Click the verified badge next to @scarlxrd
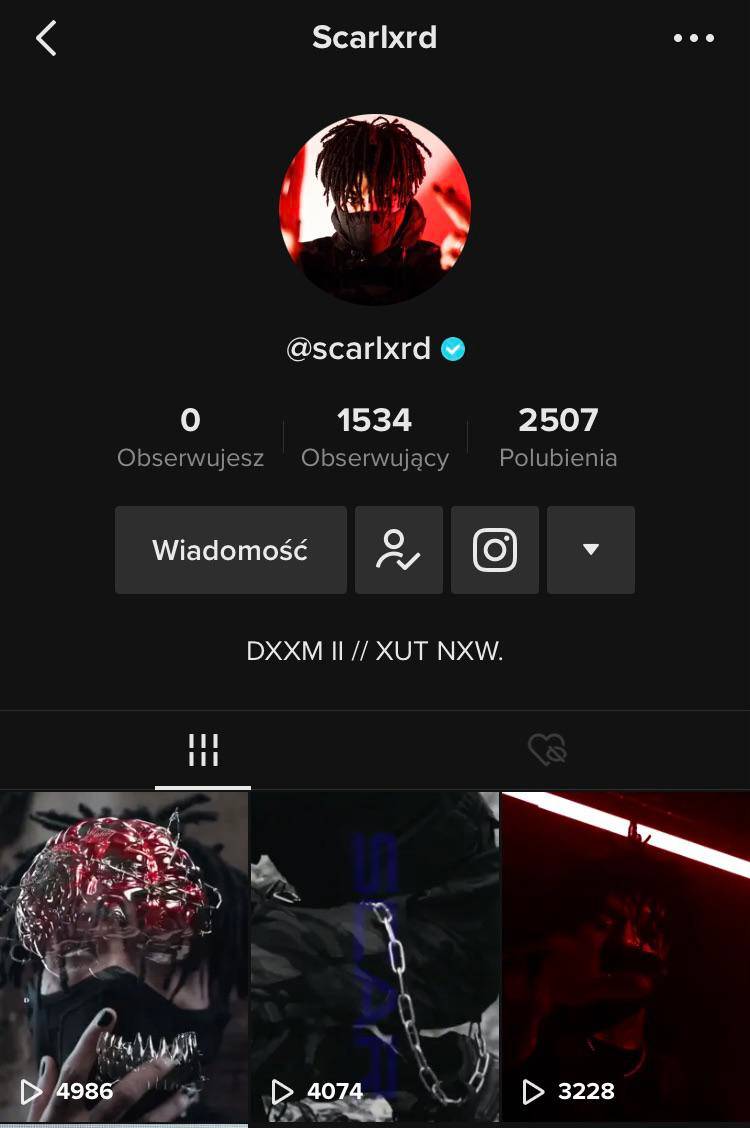Image resolution: width=750 pixels, height=1128 pixels. pos(451,348)
